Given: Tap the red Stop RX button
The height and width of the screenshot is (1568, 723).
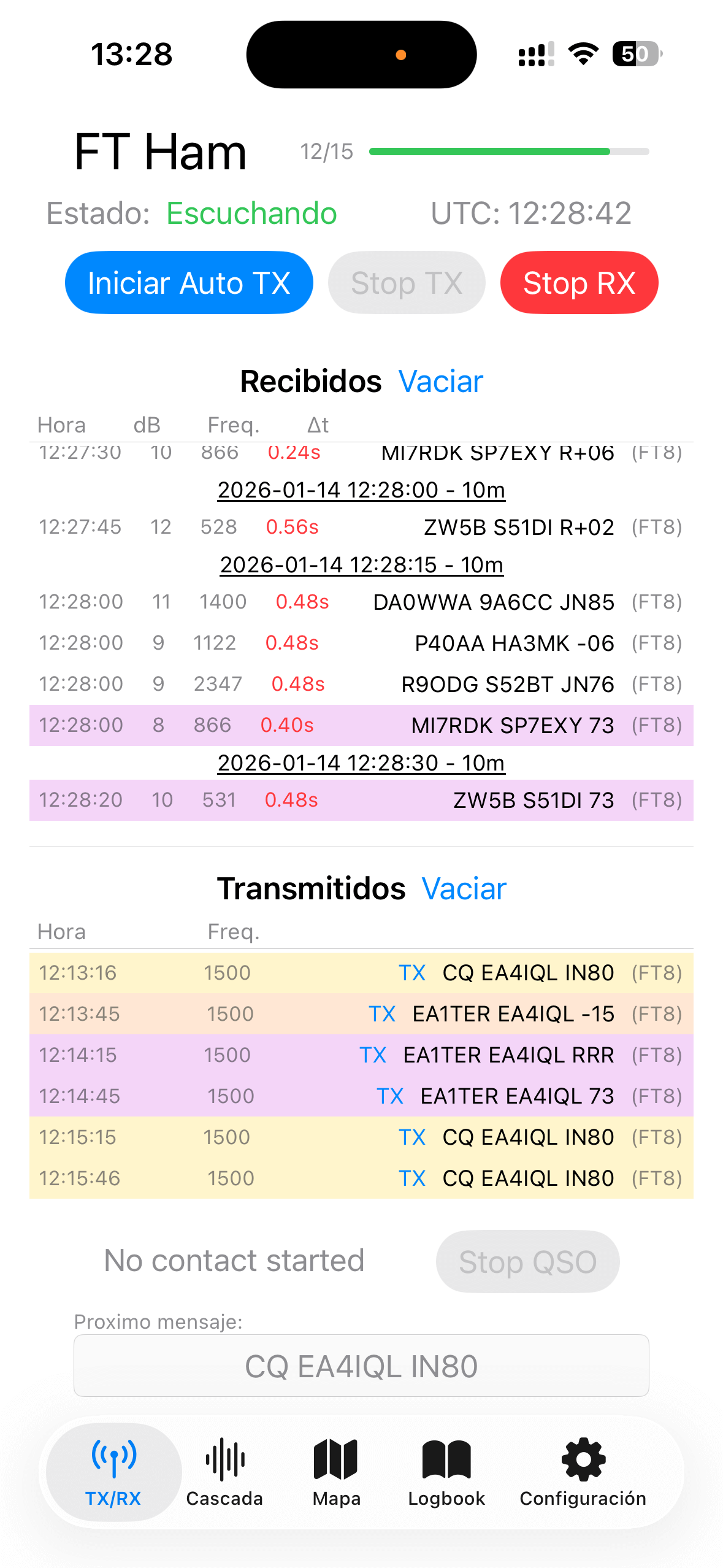Looking at the screenshot, I should [579, 283].
